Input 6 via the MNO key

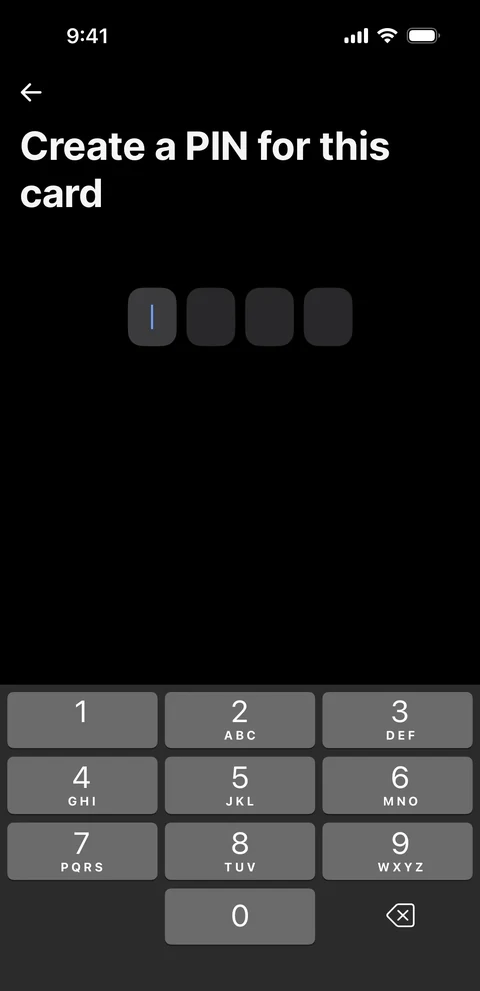coord(398,786)
